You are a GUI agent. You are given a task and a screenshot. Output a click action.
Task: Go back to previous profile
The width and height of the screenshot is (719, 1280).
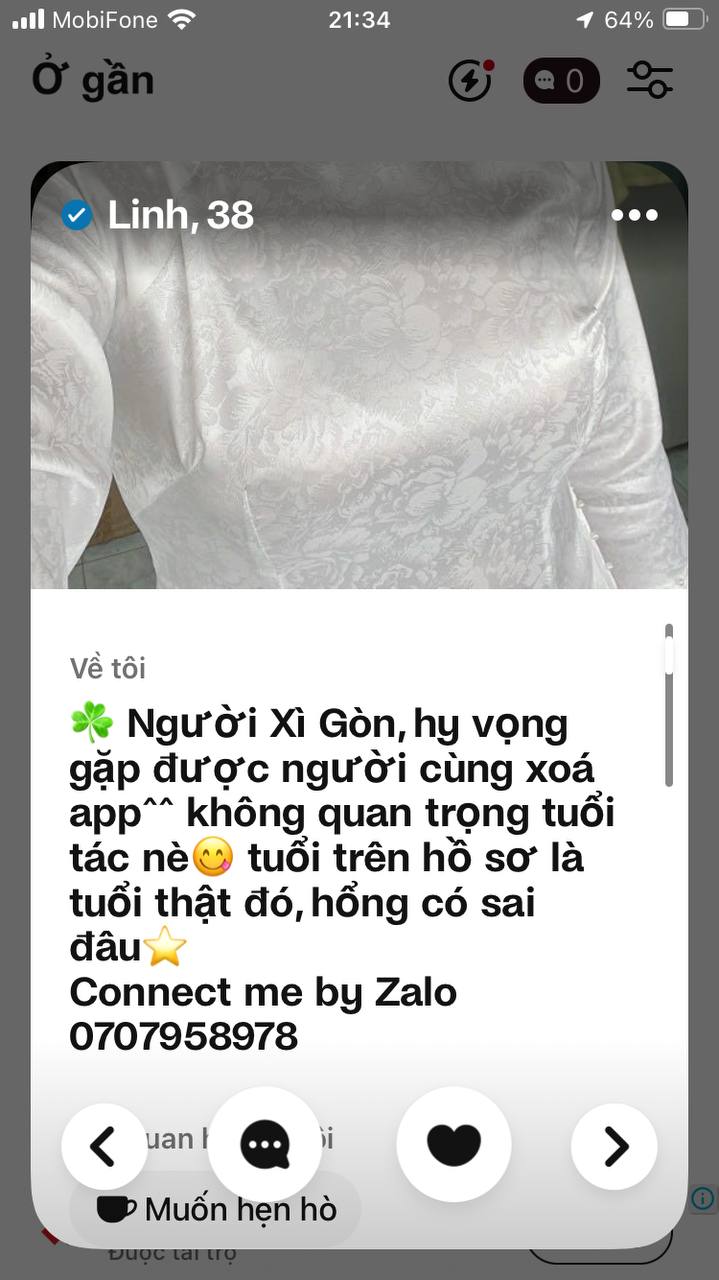104,1146
